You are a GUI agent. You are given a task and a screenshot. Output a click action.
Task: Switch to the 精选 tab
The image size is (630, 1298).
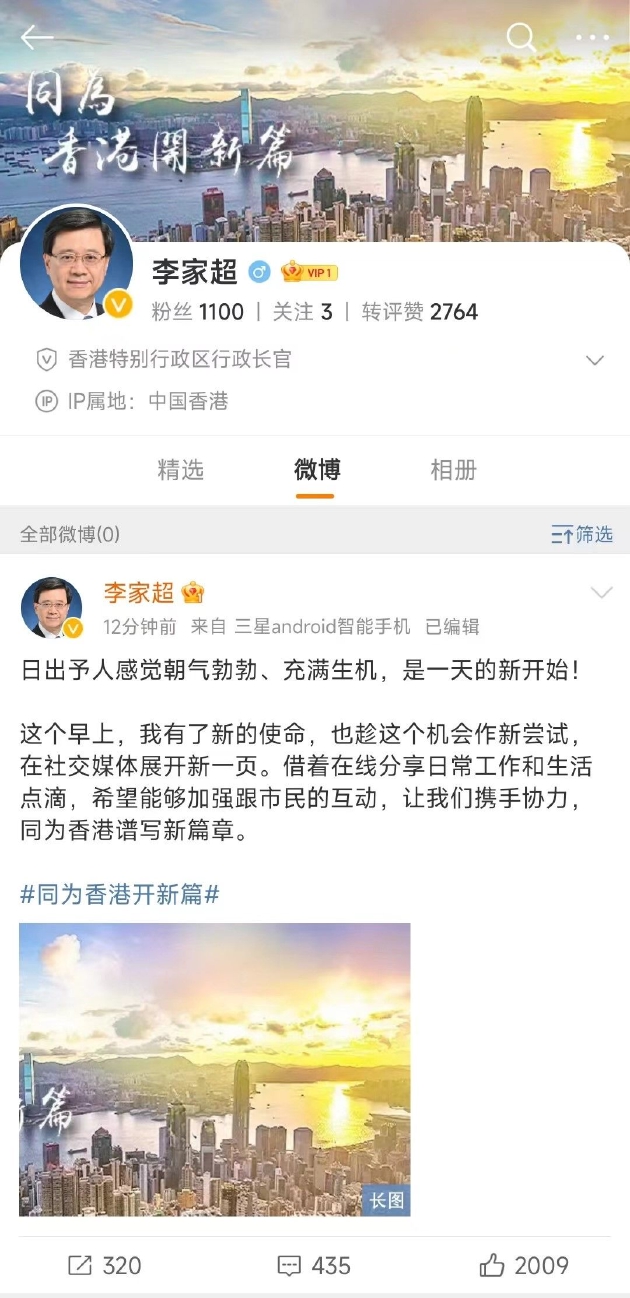click(x=180, y=469)
